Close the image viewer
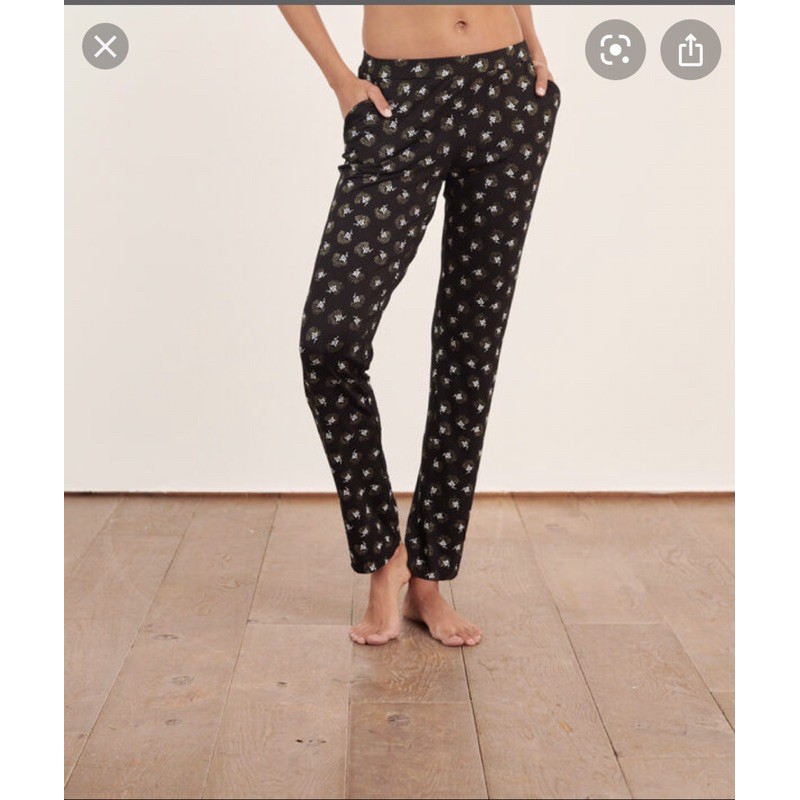The image size is (800, 800). 105,46
